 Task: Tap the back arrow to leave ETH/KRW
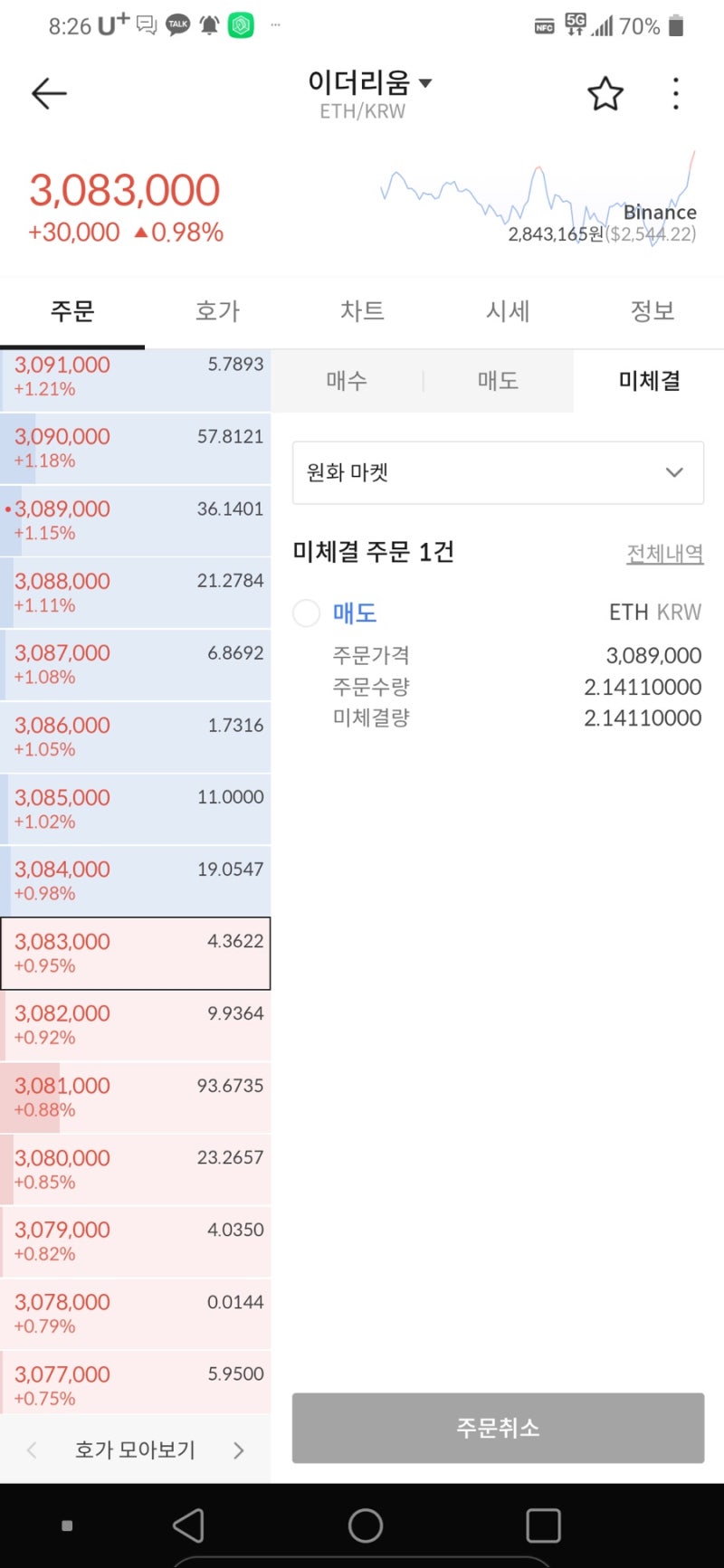(47, 93)
